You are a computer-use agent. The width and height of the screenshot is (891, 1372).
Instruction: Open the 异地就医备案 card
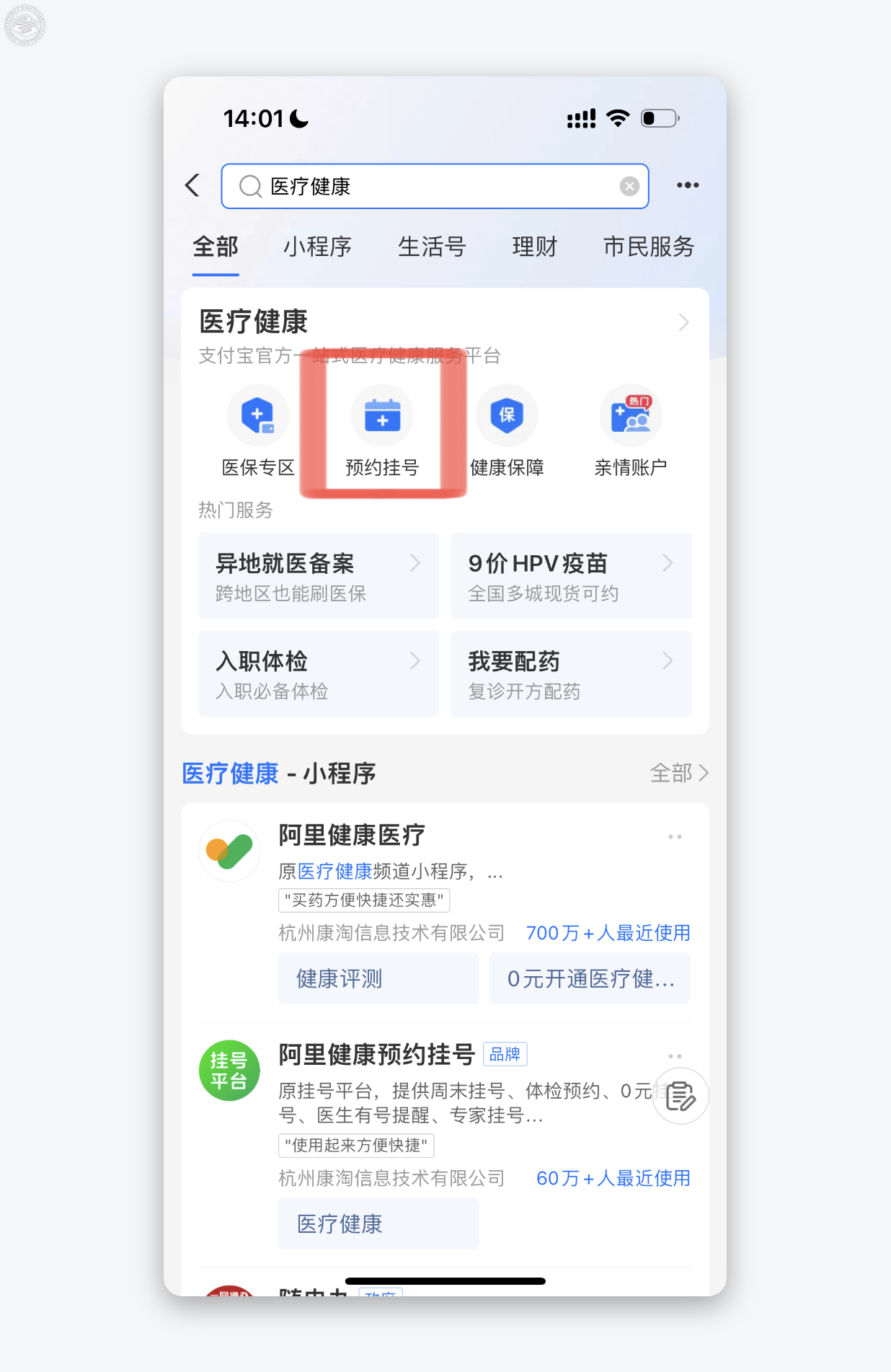coord(318,576)
